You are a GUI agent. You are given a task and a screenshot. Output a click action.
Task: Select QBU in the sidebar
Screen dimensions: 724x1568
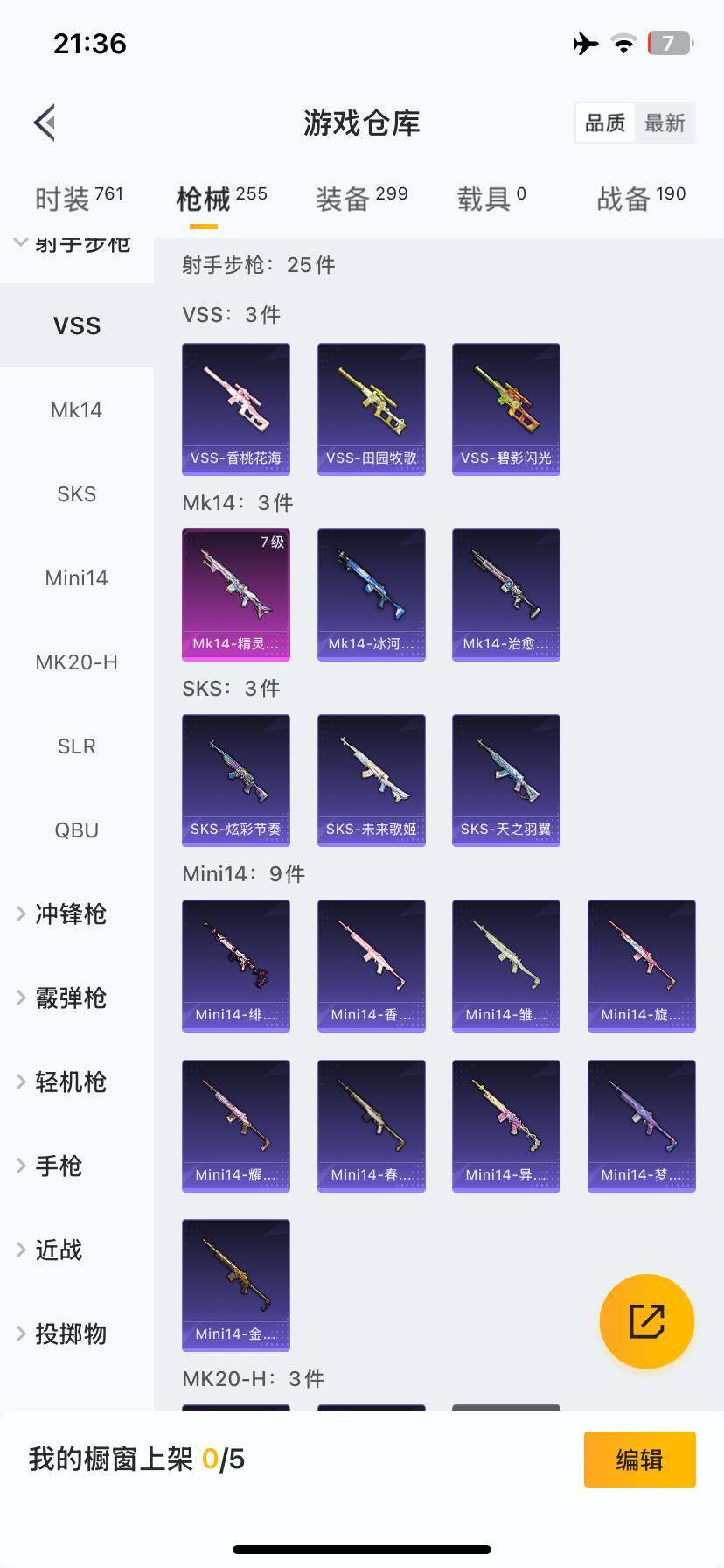(77, 830)
